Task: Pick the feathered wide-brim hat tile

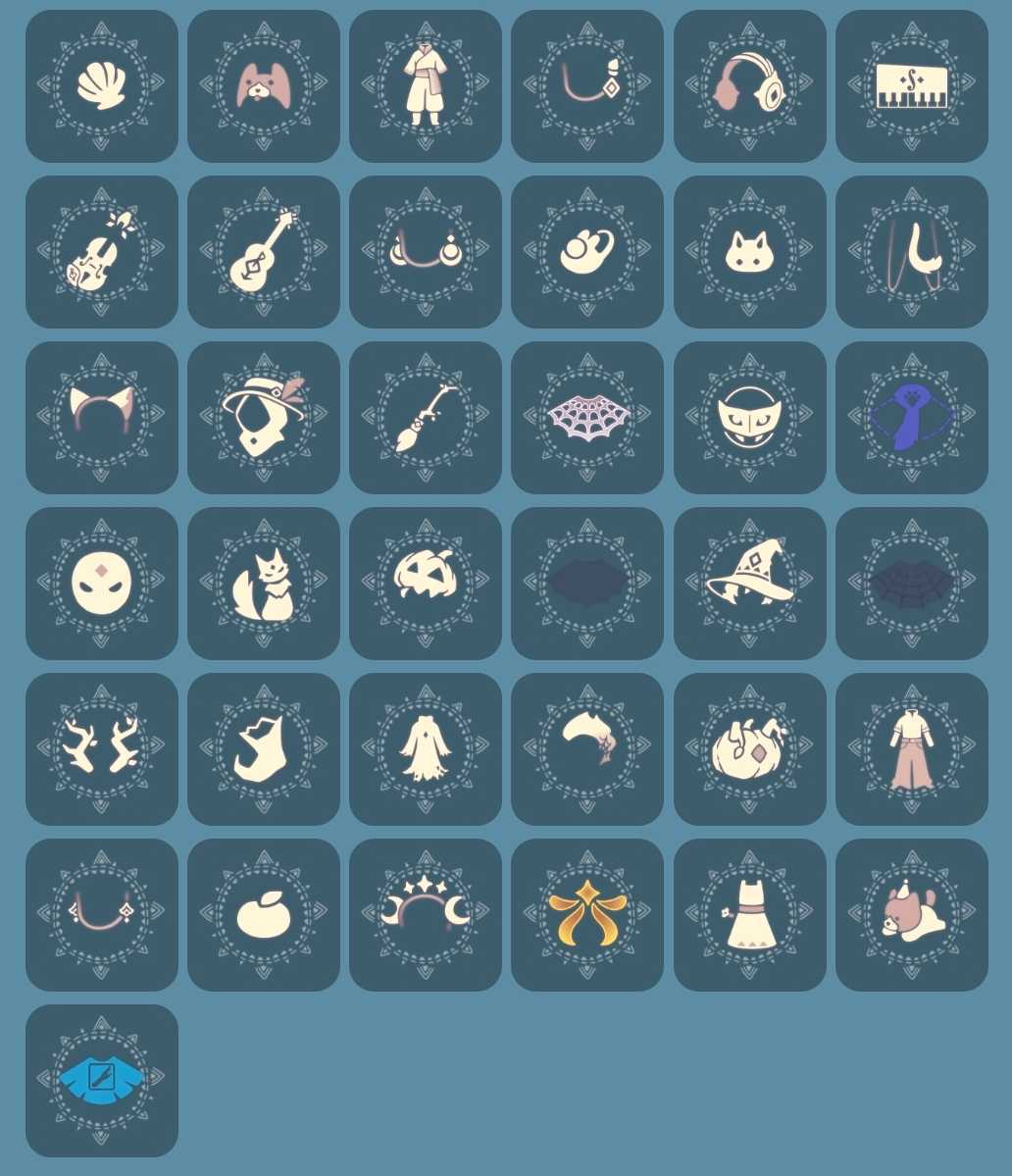Action: (264, 418)
